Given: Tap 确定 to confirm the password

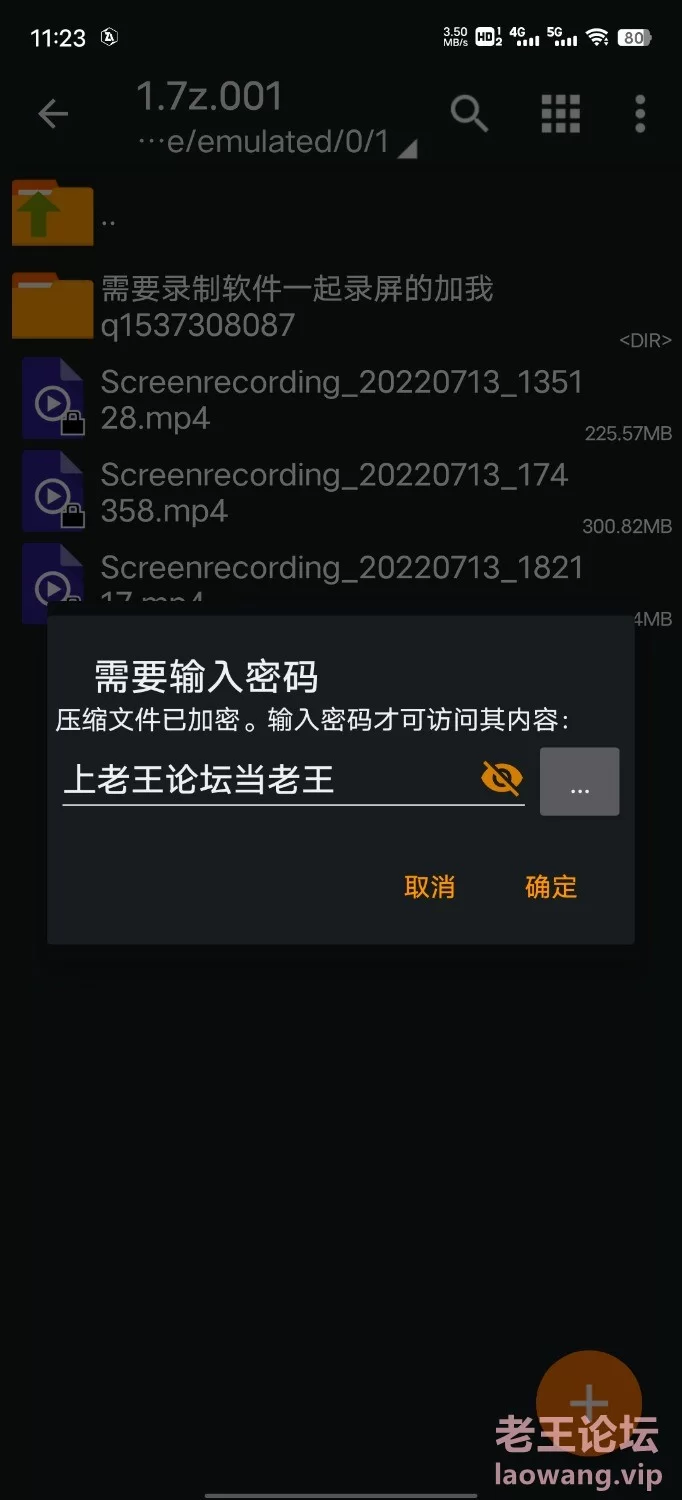Looking at the screenshot, I should pyautogui.click(x=551, y=887).
